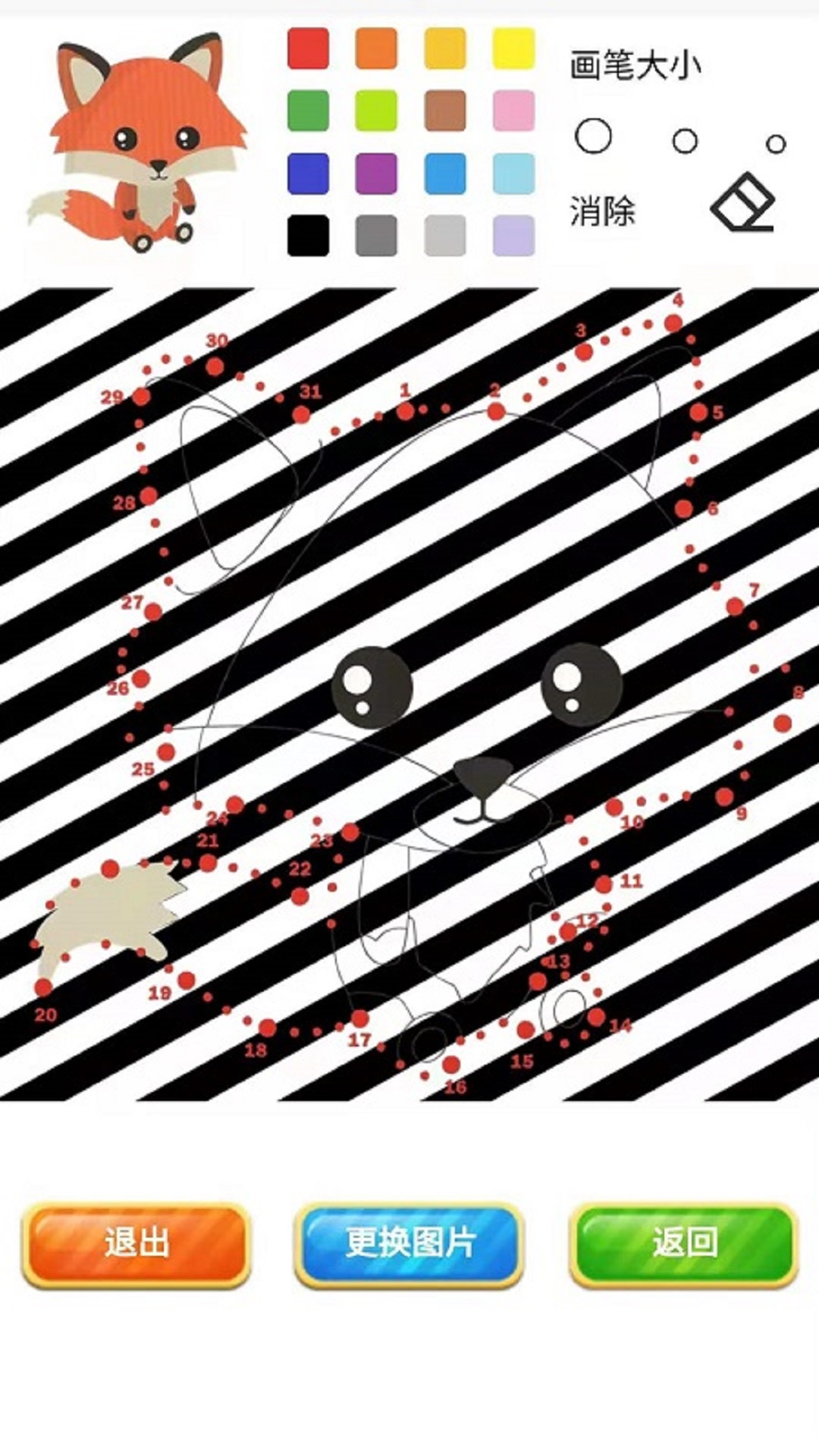
Task: Select the pink color swatch
Action: 513,111
